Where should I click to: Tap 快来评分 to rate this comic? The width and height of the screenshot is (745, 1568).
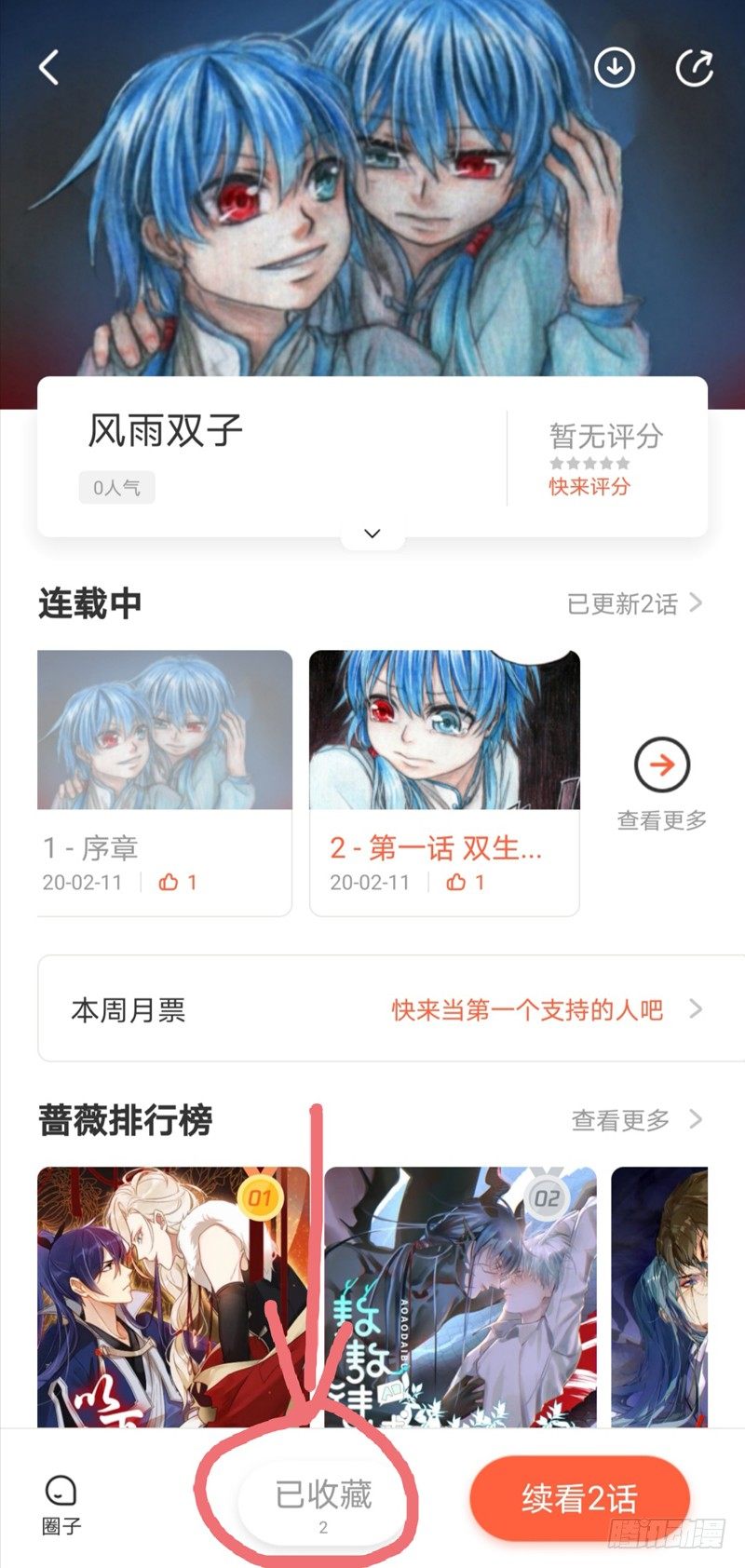click(589, 486)
